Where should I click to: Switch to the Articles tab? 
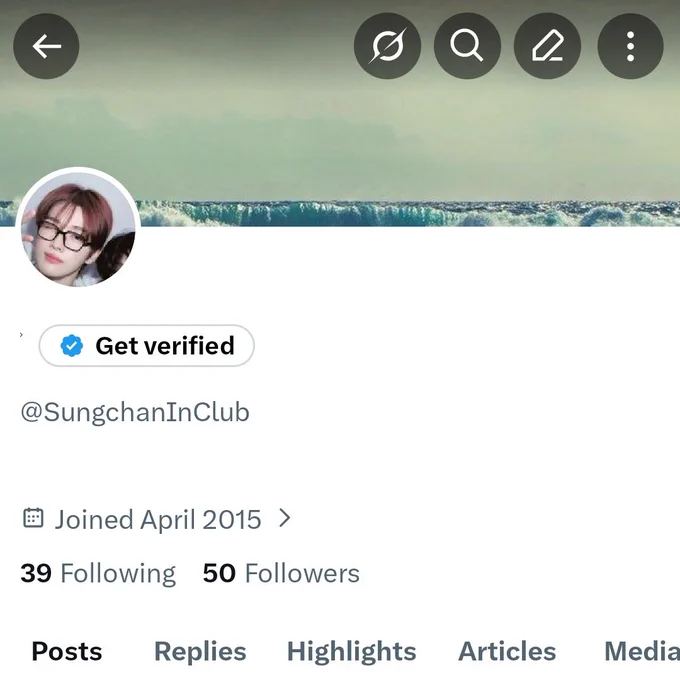coord(507,651)
